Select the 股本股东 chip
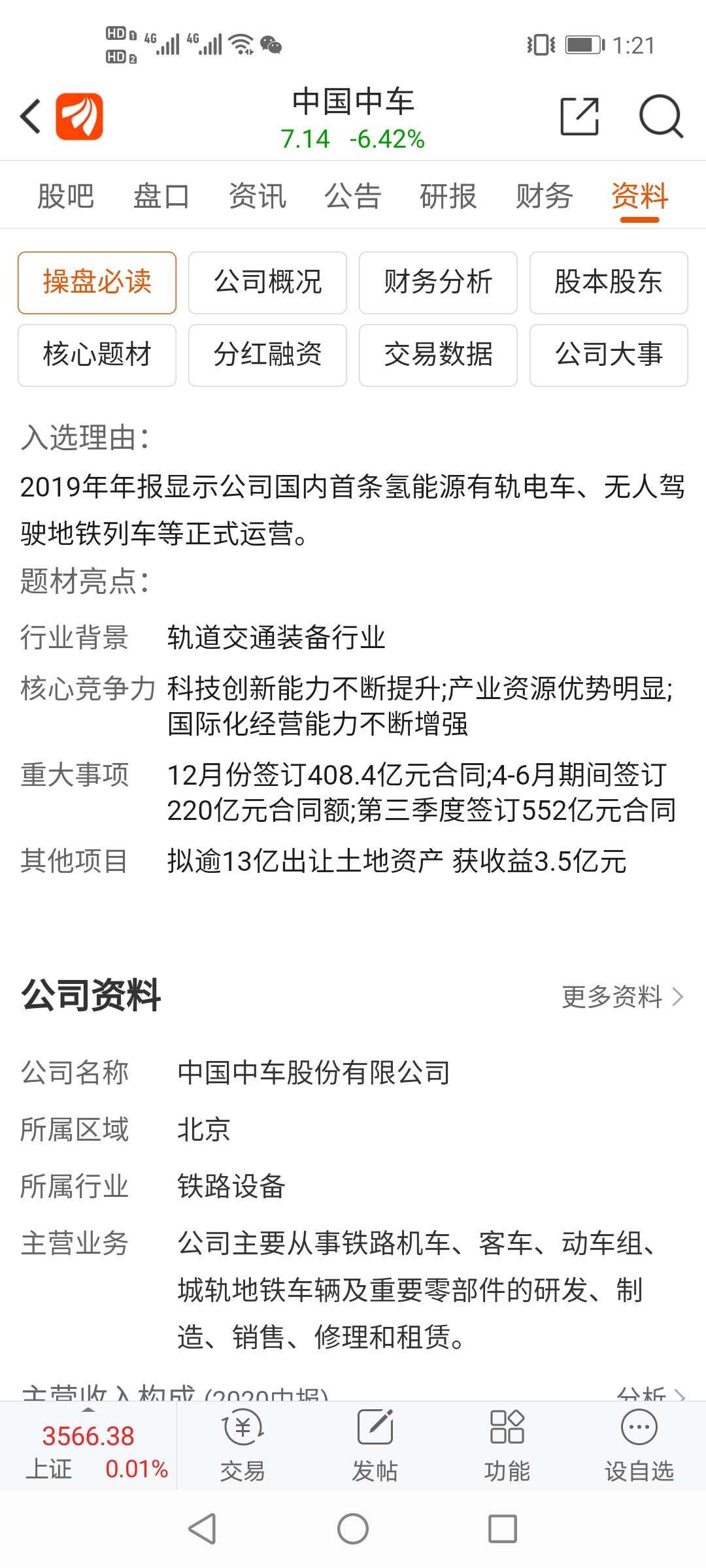 click(x=609, y=283)
